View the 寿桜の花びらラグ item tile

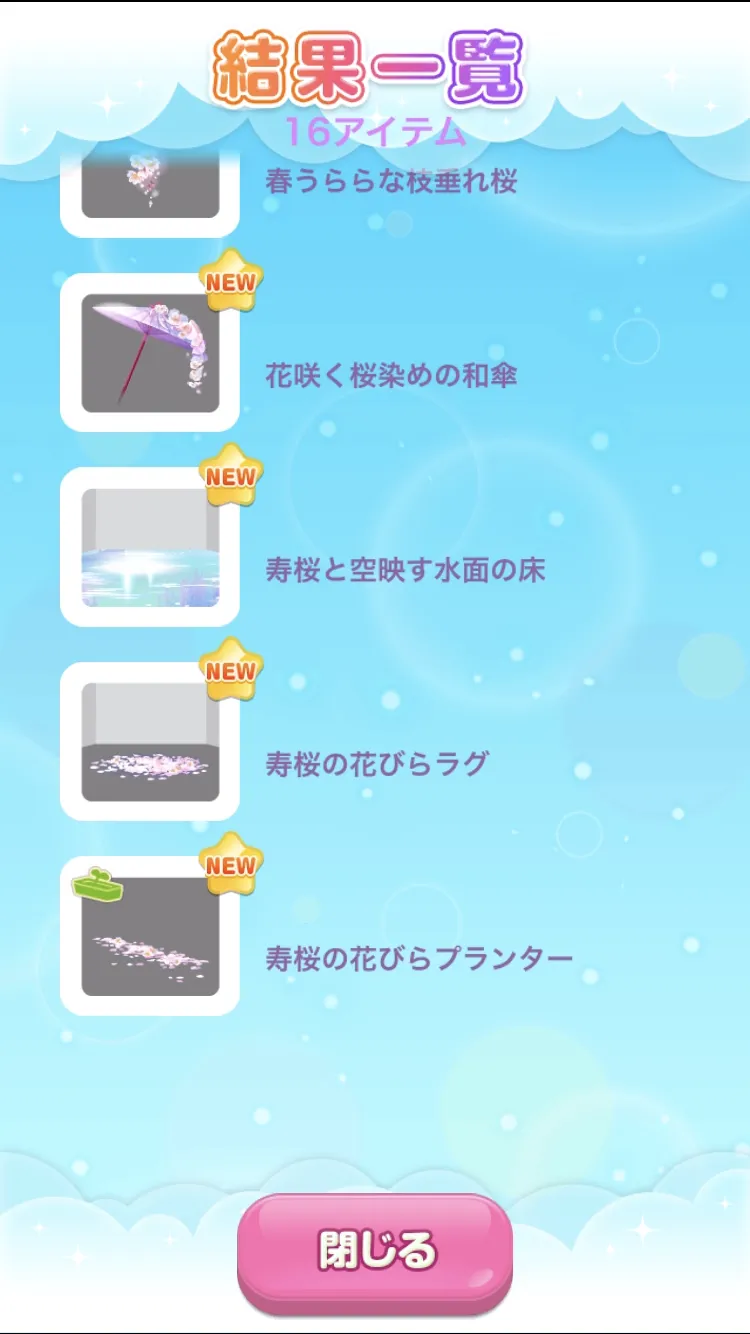tap(150, 741)
